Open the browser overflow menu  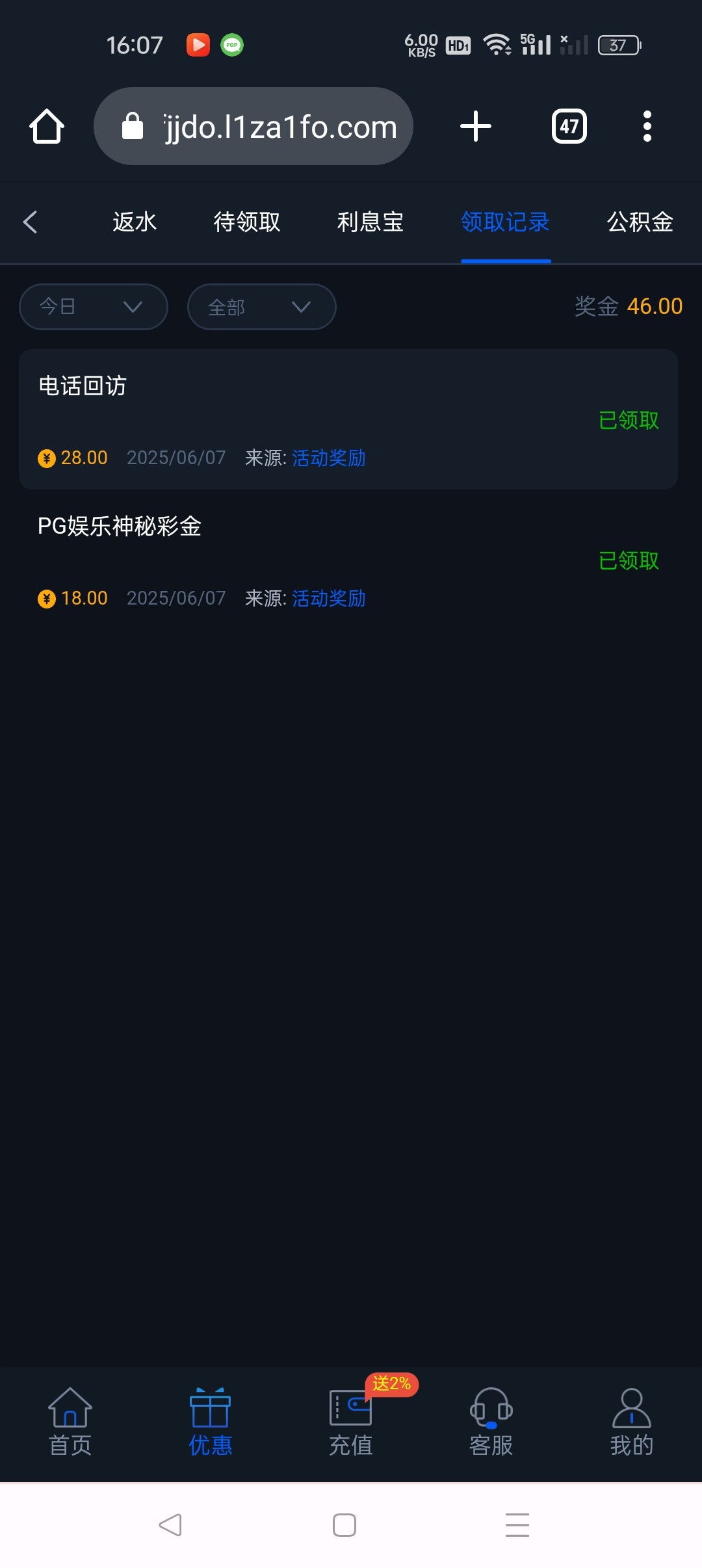point(647,126)
